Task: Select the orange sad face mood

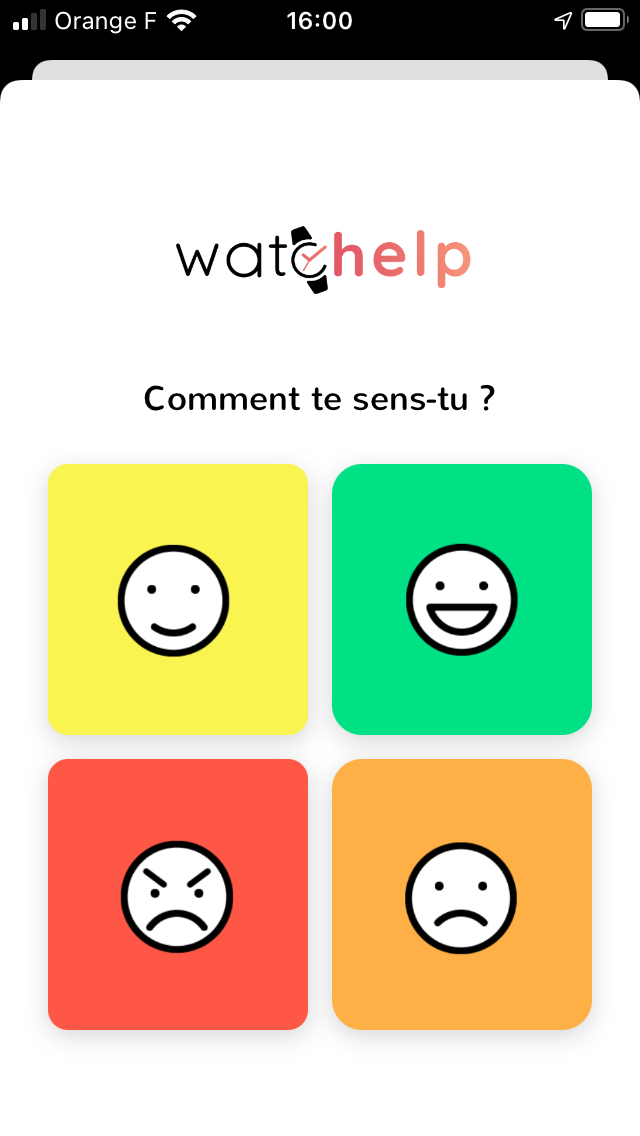Action: [461, 894]
